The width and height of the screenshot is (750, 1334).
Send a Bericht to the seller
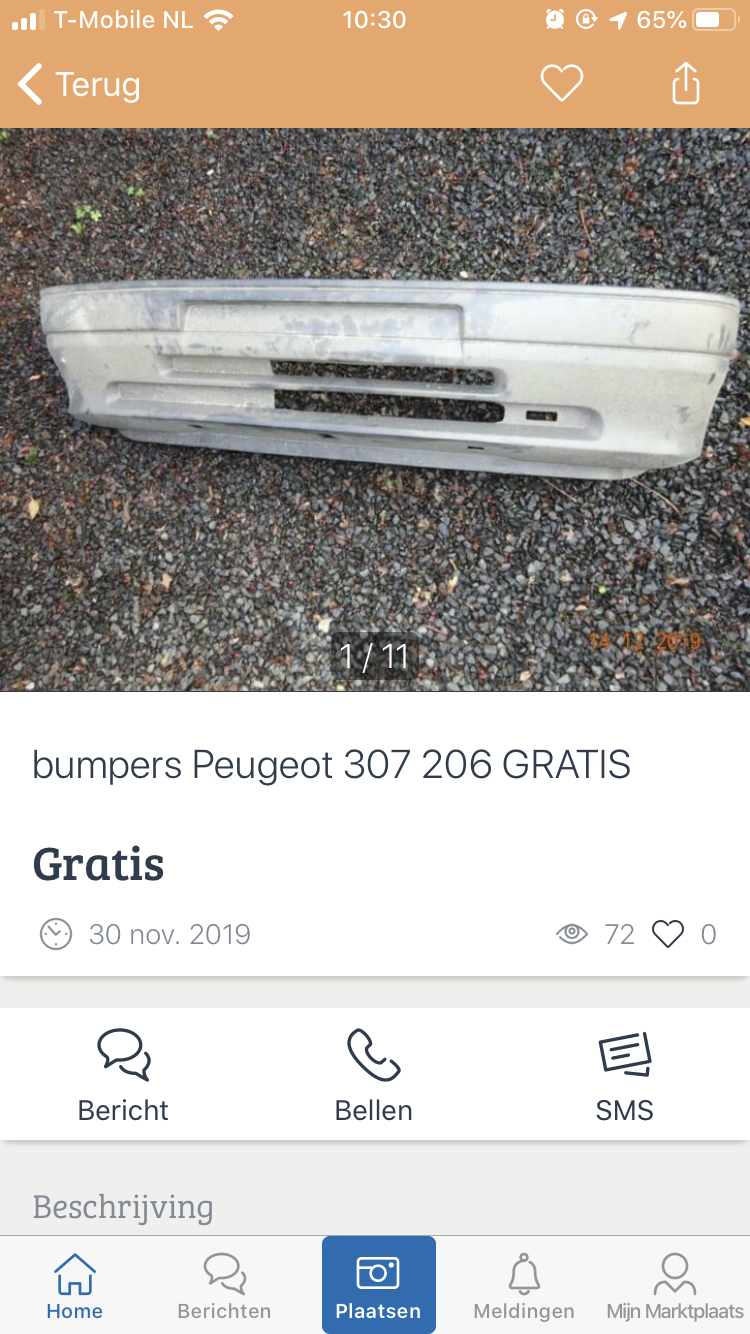(124, 1075)
